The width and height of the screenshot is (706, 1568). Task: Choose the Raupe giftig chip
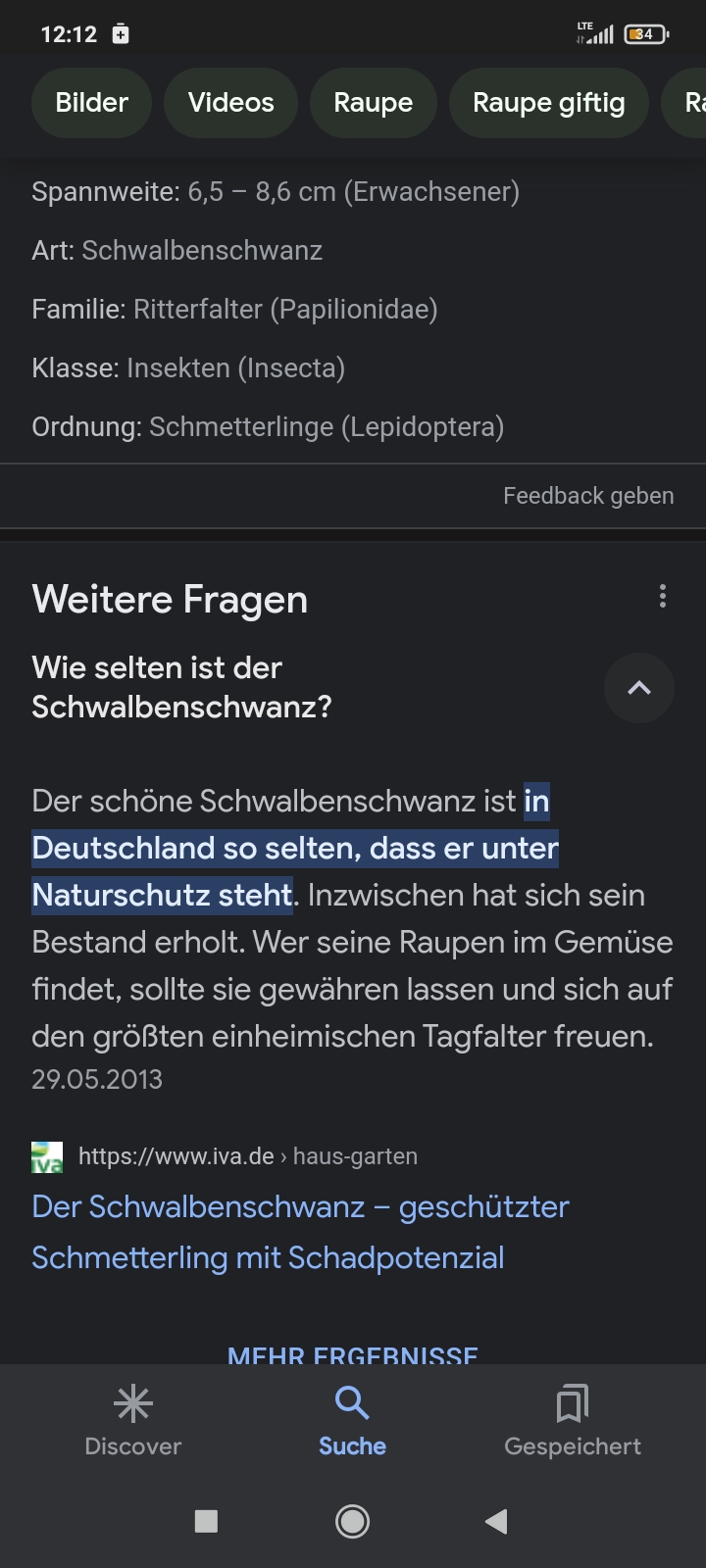tap(548, 103)
